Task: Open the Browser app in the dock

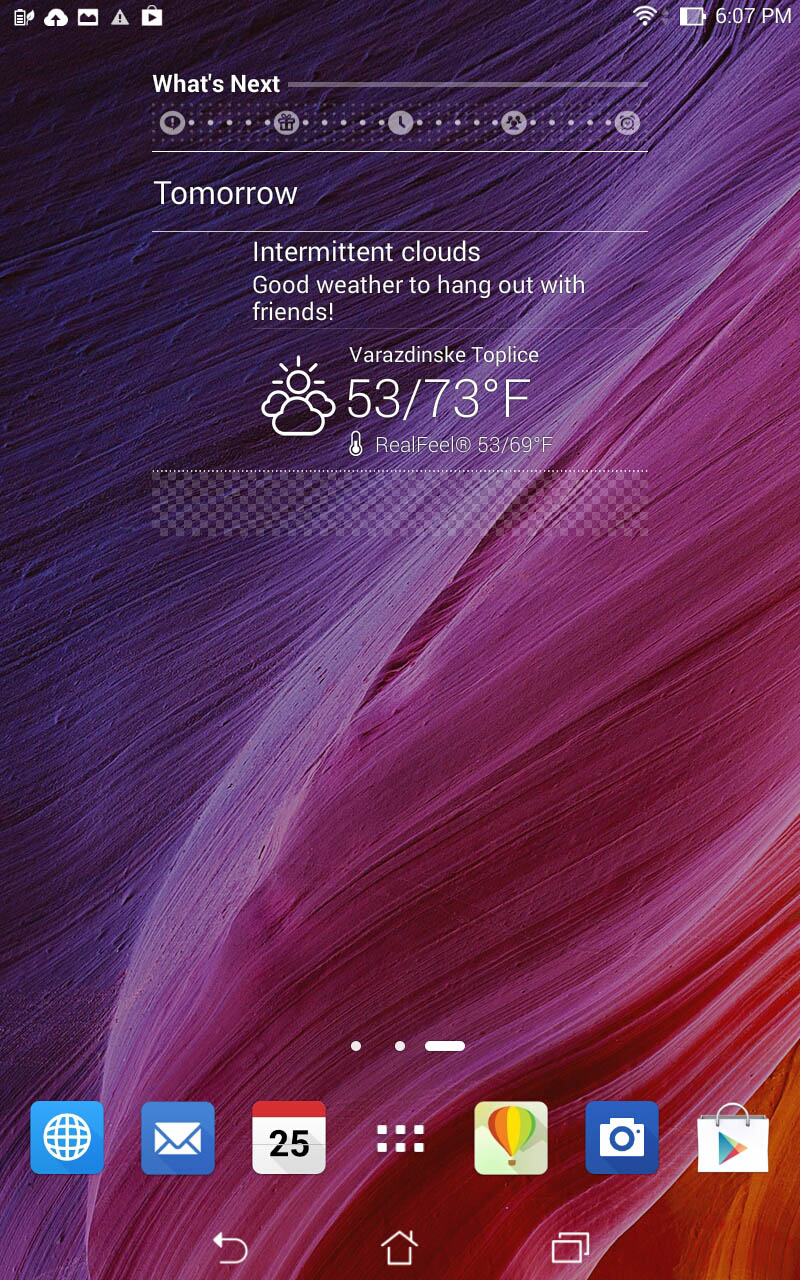Action: (67, 1137)
